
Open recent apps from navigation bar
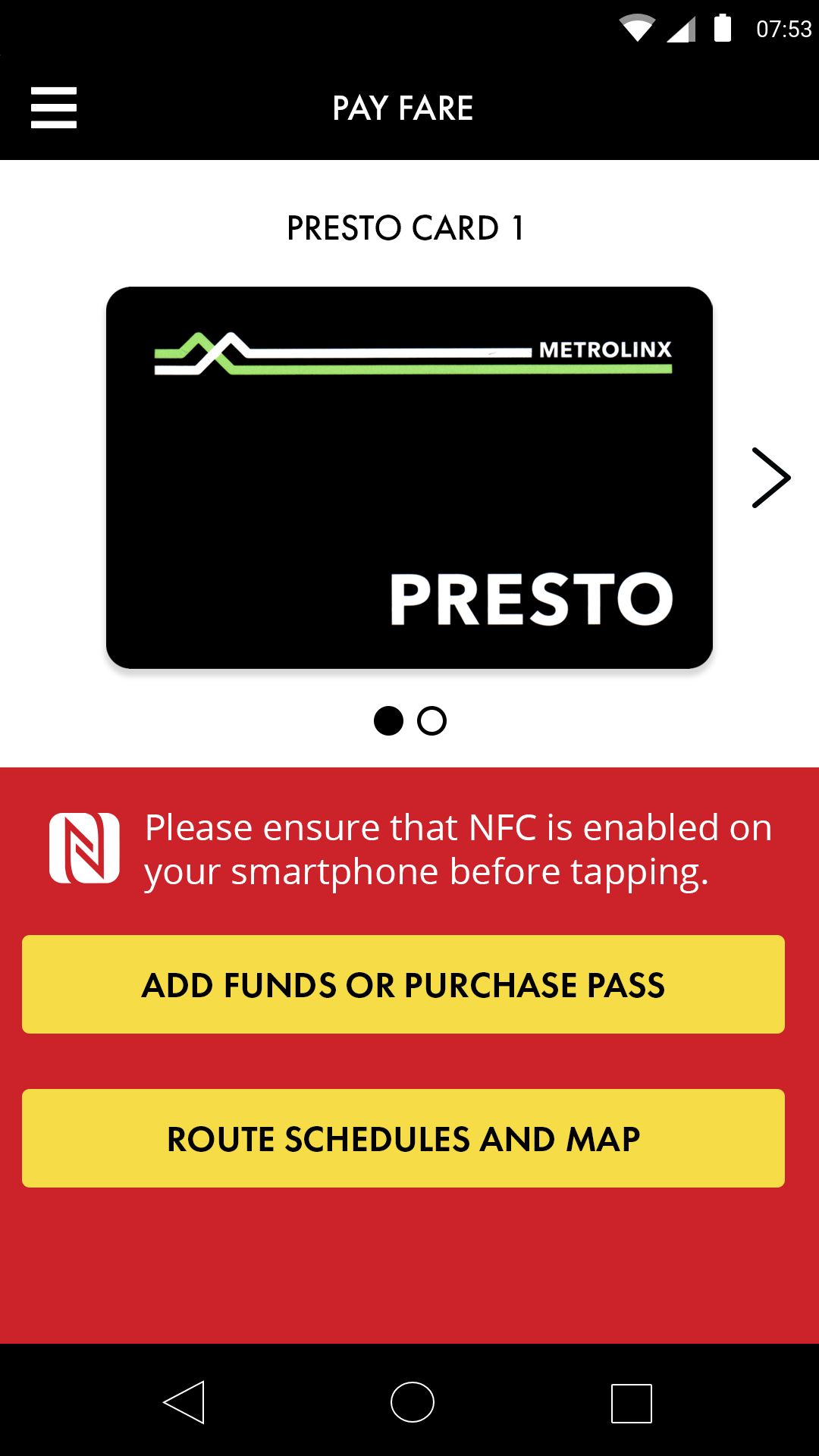[631, 1403]
